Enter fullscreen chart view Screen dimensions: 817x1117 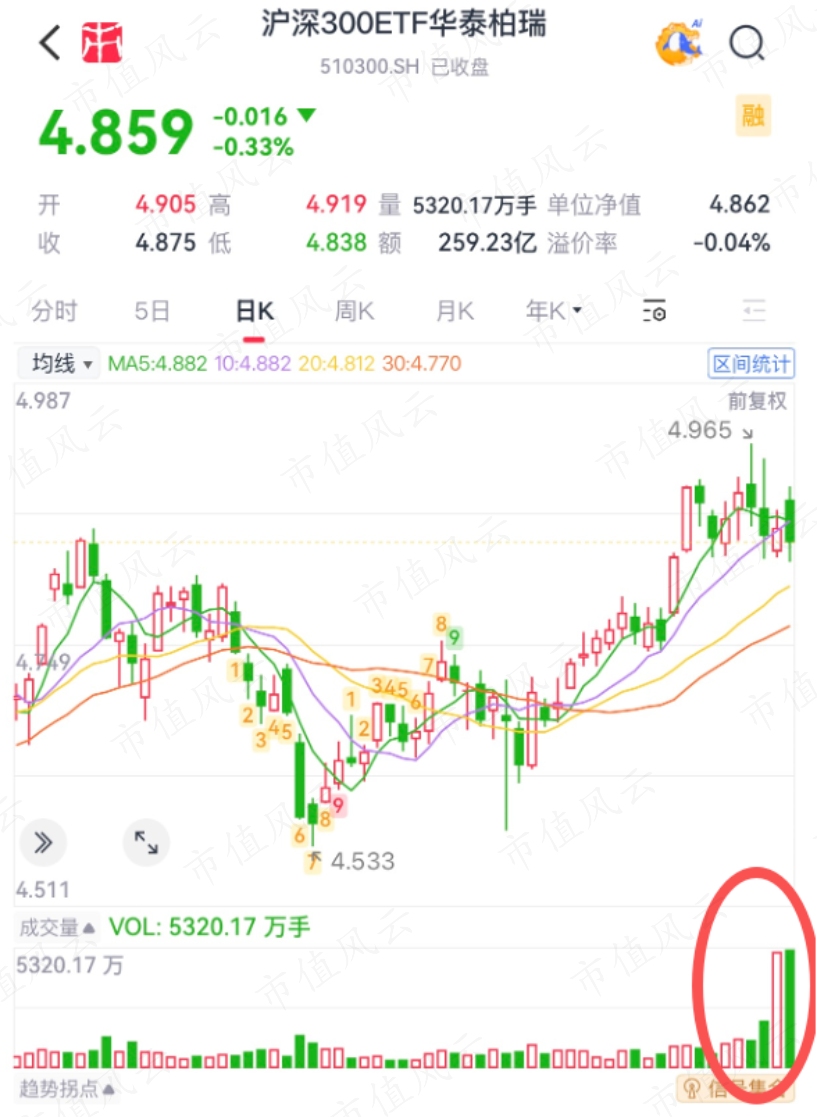[146, 842]
